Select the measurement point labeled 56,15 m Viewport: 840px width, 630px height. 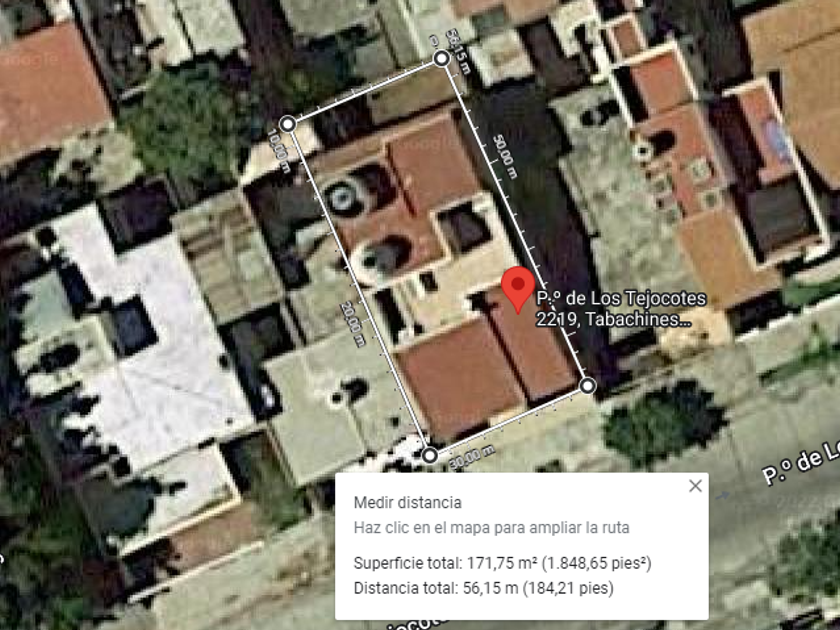441,58
